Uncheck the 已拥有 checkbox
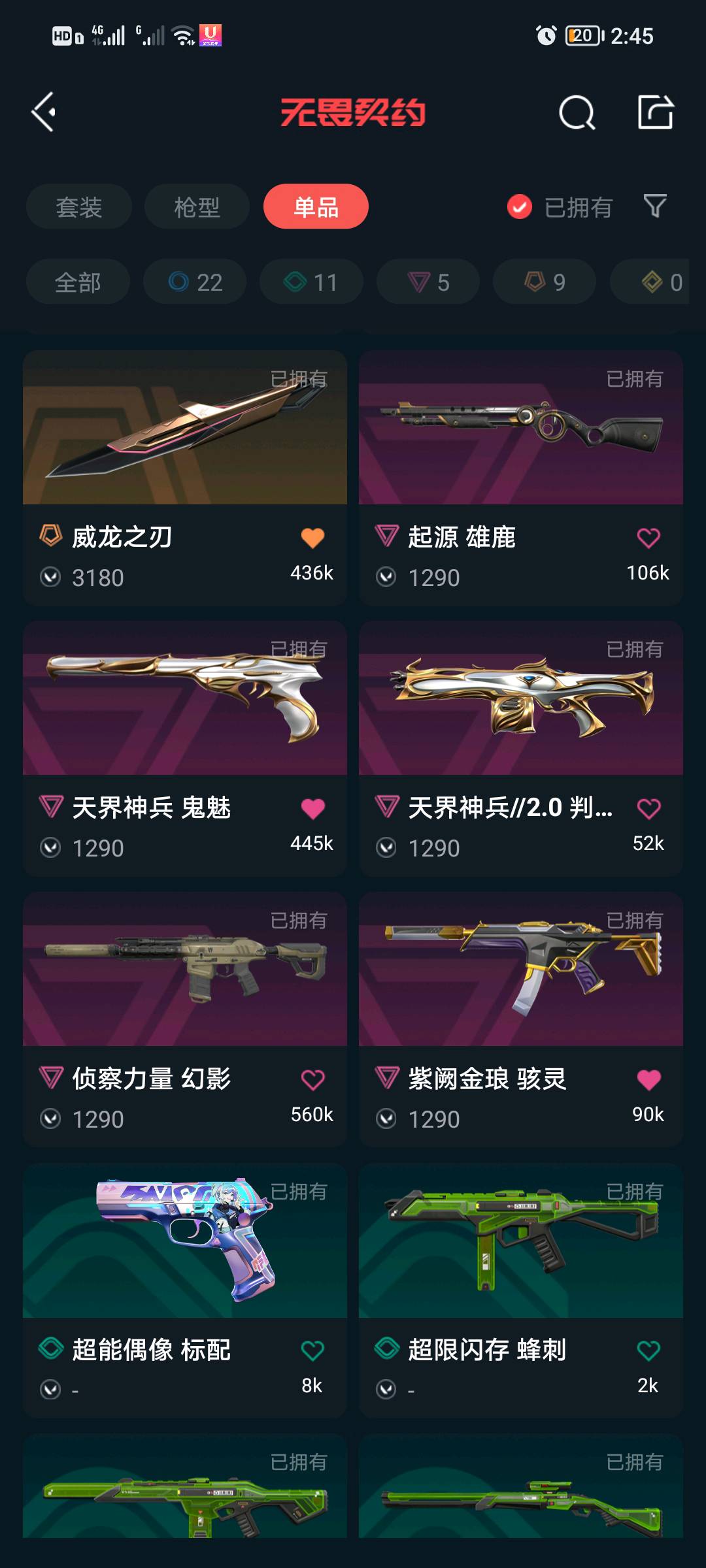Viewport: 706px width, 1568px height. coord(520,207)
